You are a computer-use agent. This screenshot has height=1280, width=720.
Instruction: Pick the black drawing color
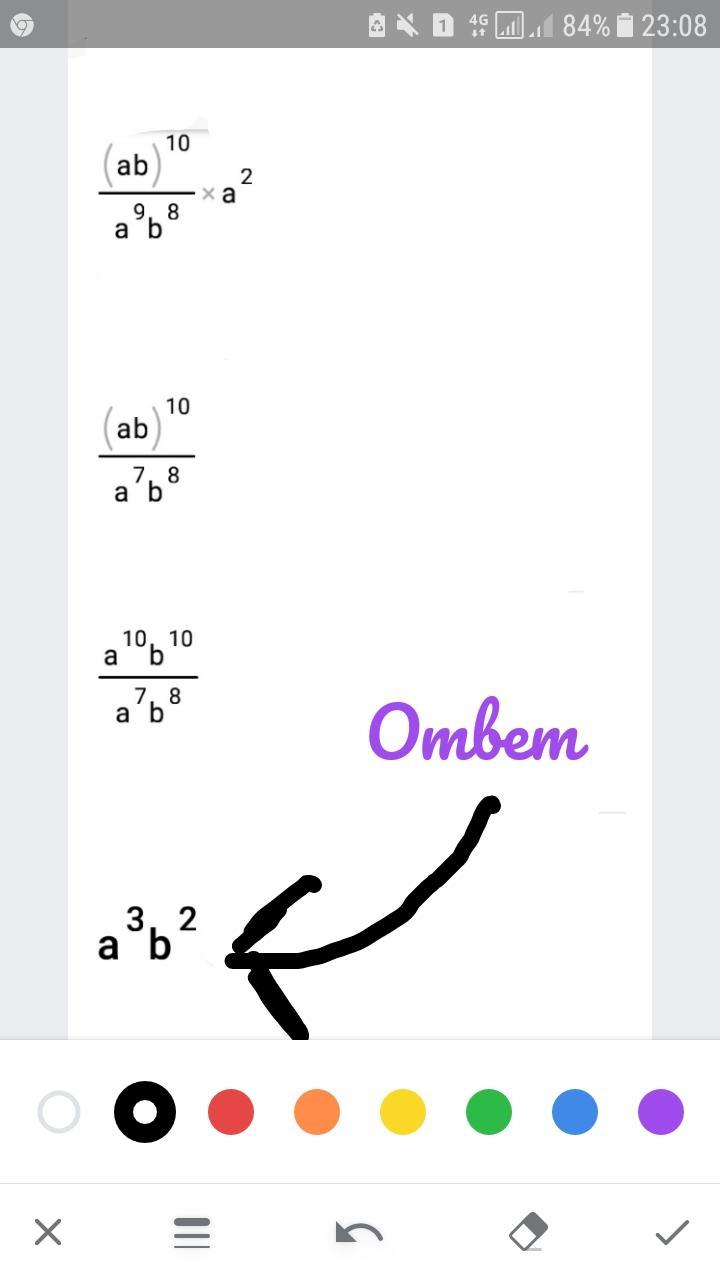pyautogui.click(x=145, y=1112)
